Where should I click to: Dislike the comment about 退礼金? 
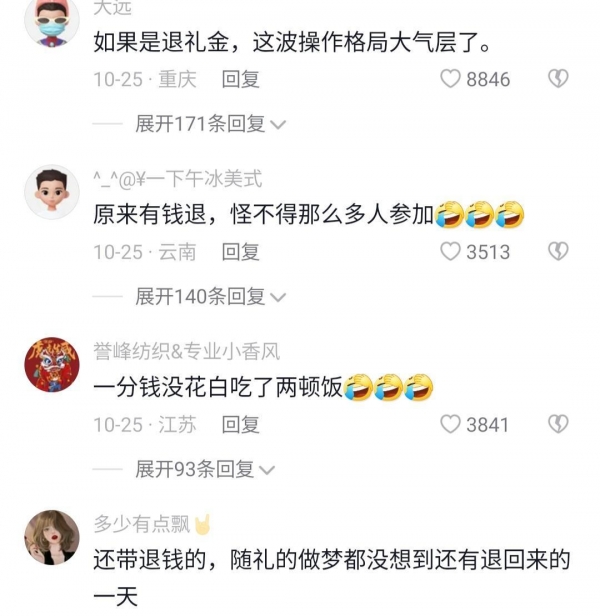tap(558, 79)
